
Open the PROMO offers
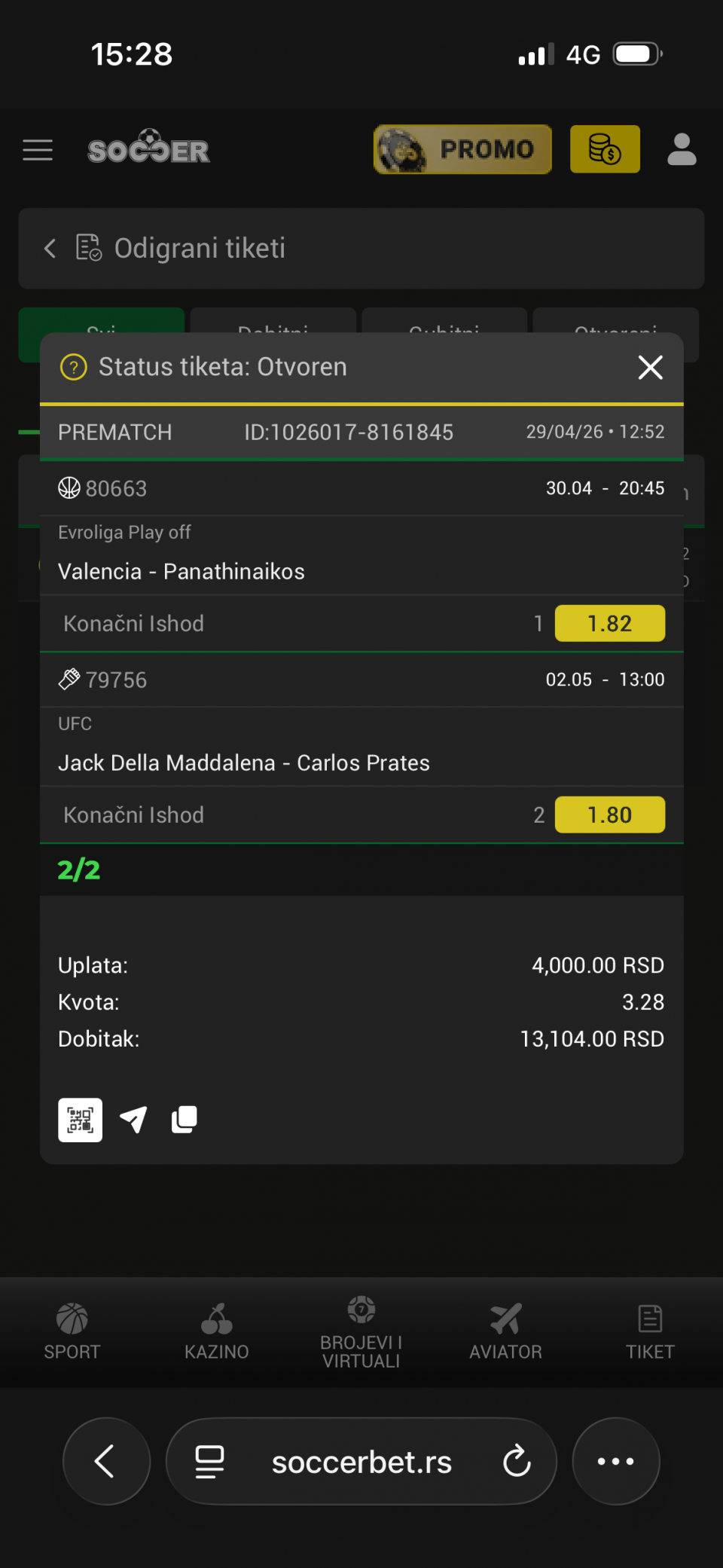[462, 149]
